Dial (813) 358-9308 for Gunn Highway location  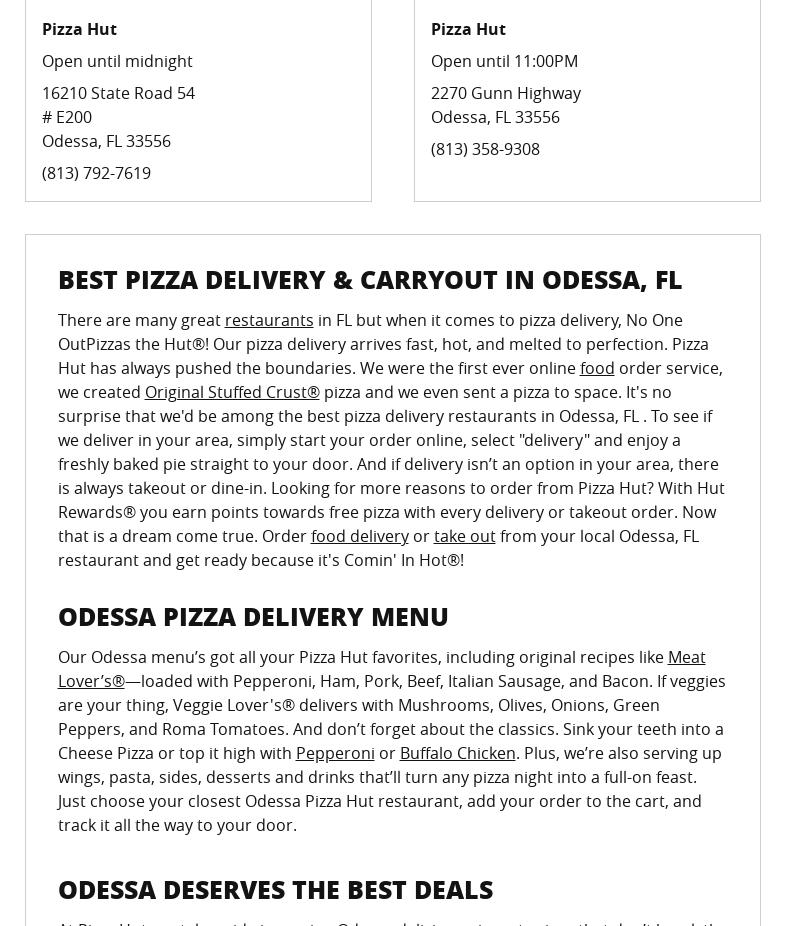tap(485, 149)
